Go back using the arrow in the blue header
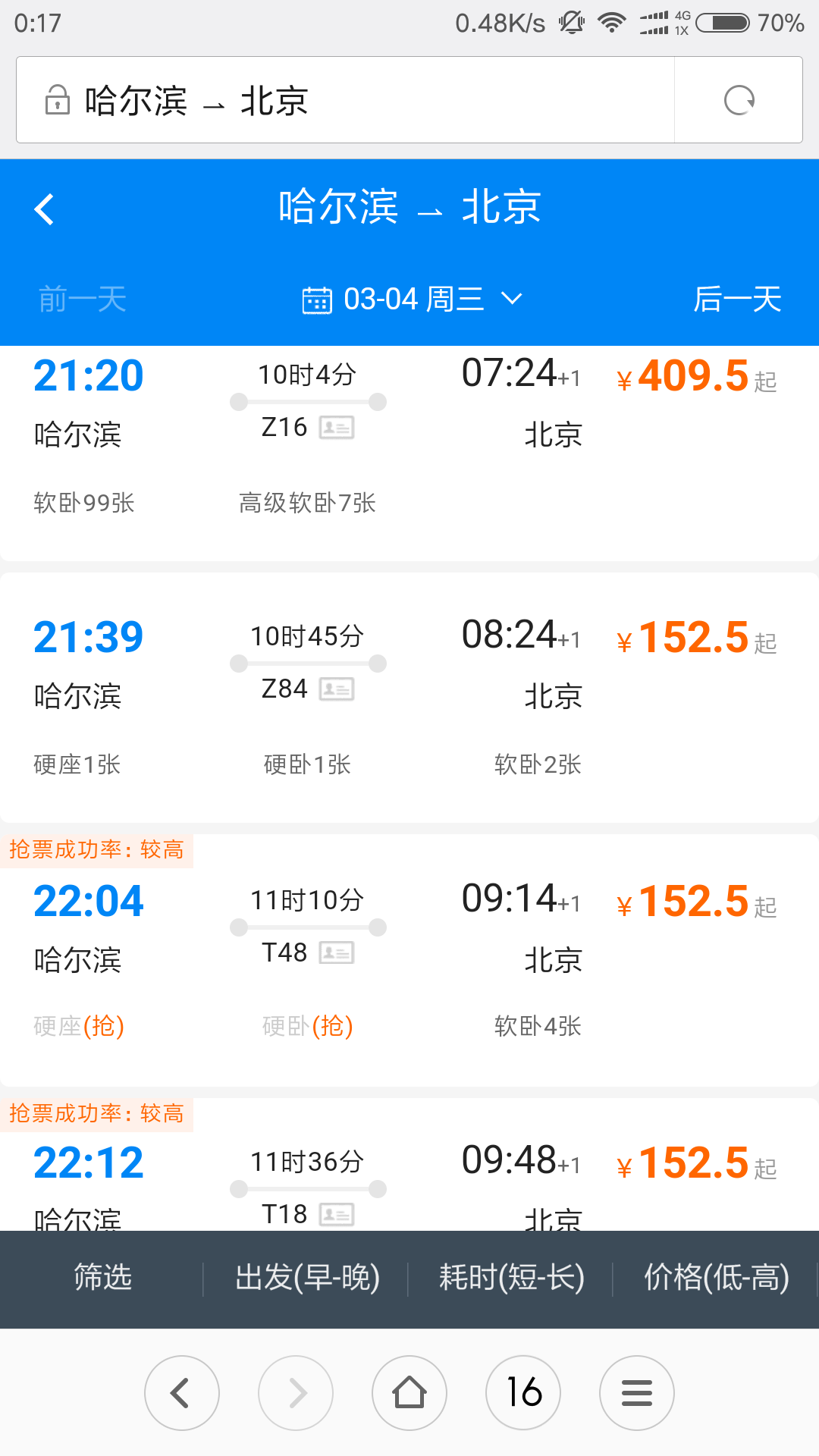This screenshot has width=819, height=1456. [x=44, y=209]
